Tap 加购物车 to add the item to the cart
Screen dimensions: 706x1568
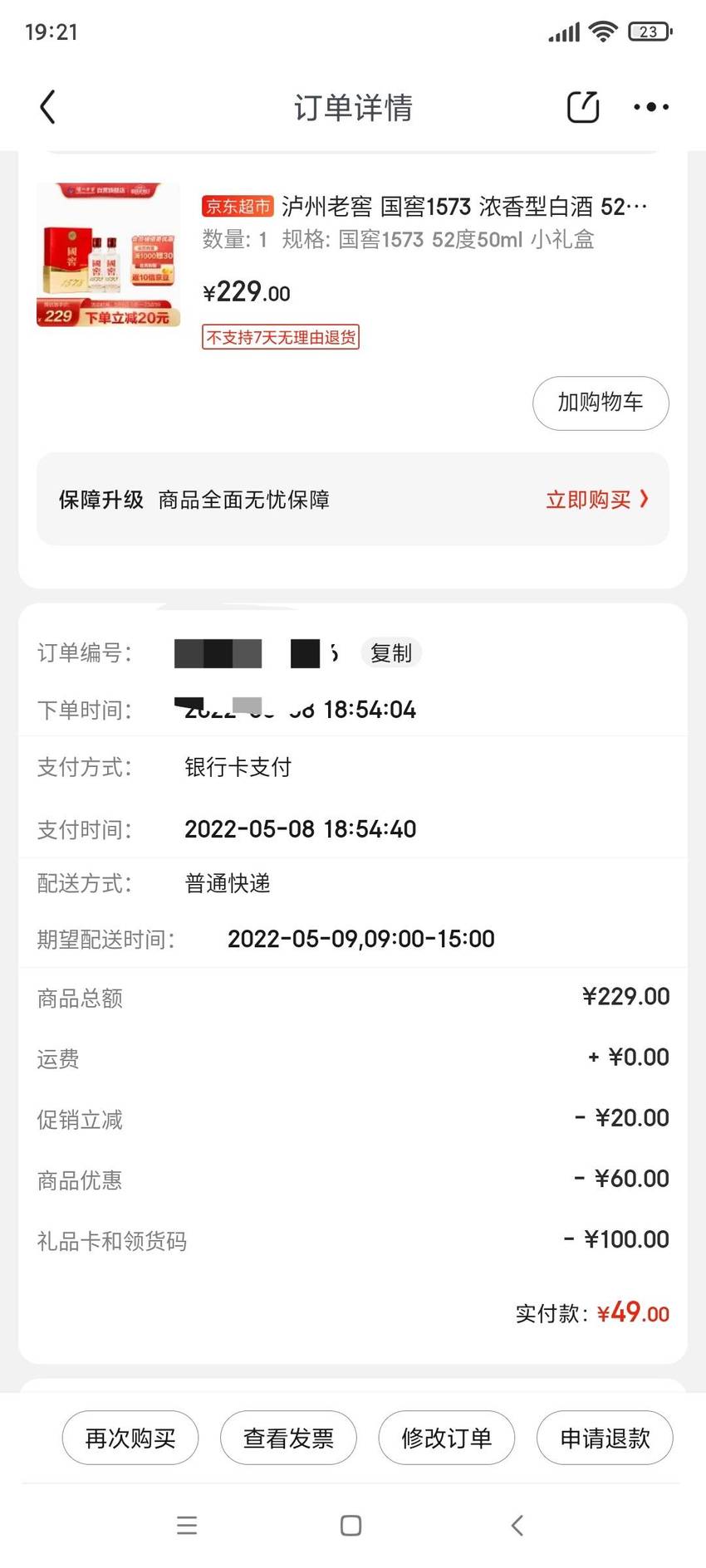pos(601,403)
